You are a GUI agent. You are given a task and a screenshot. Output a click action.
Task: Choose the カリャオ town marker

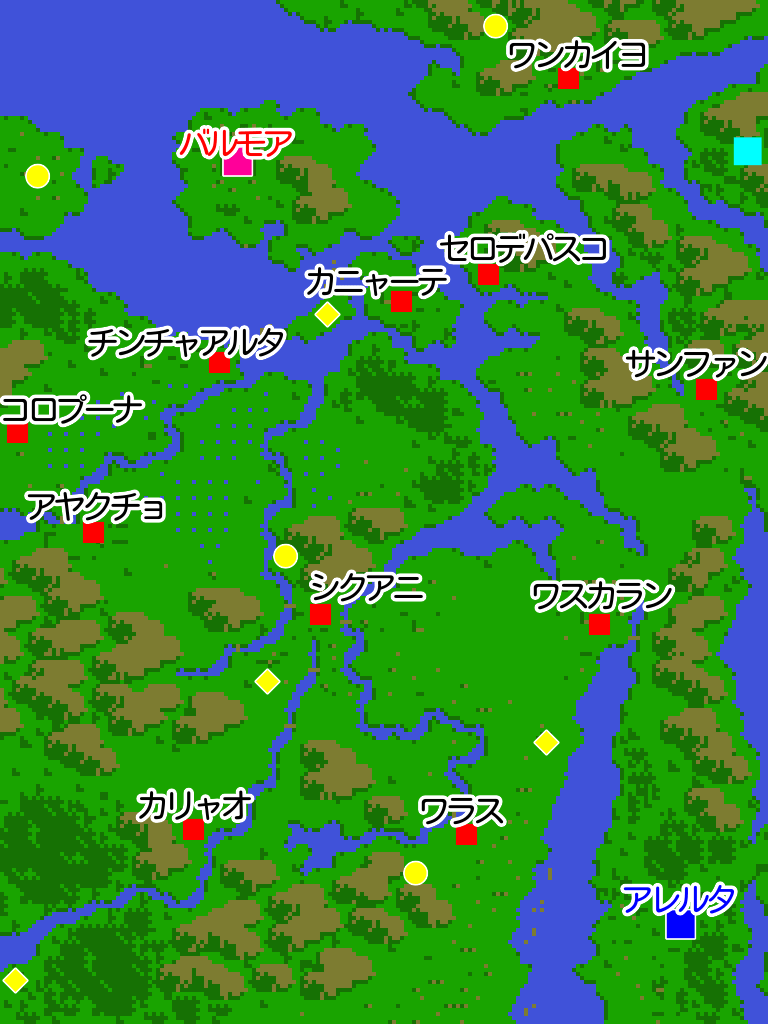193,829
